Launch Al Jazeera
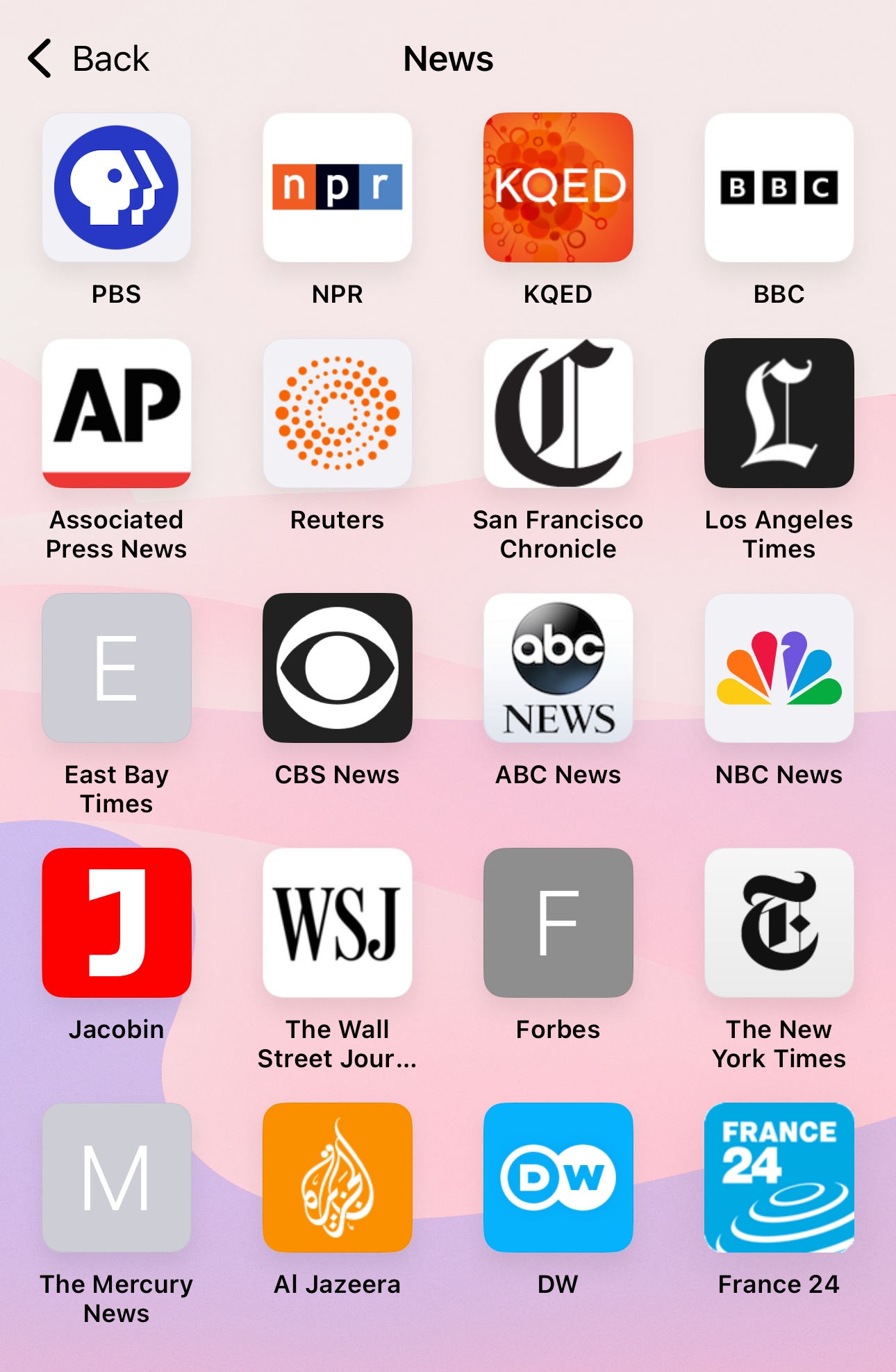The height and width of the screenshot is (1372, 896). click(338, 1178)
